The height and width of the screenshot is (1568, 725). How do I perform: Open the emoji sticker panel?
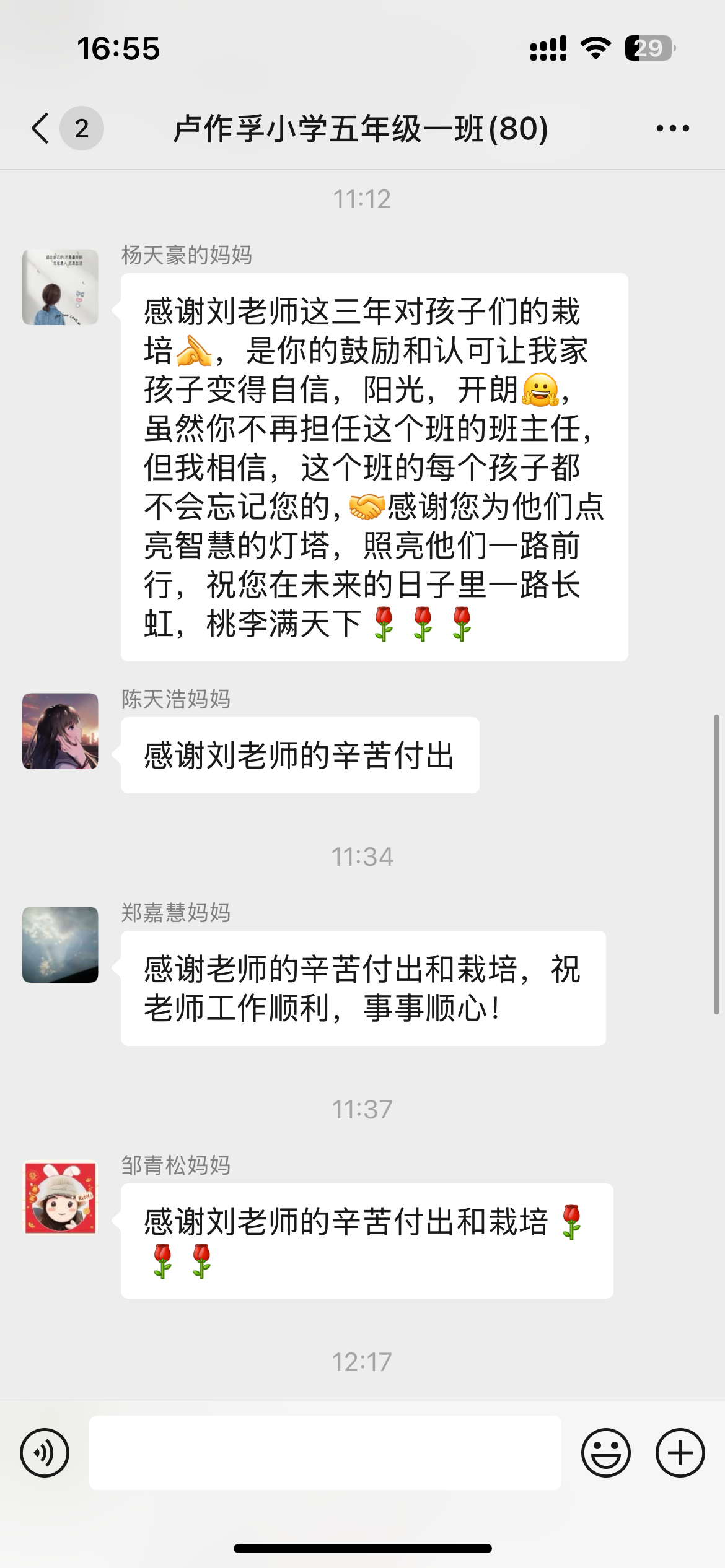tap(605, 1453)
